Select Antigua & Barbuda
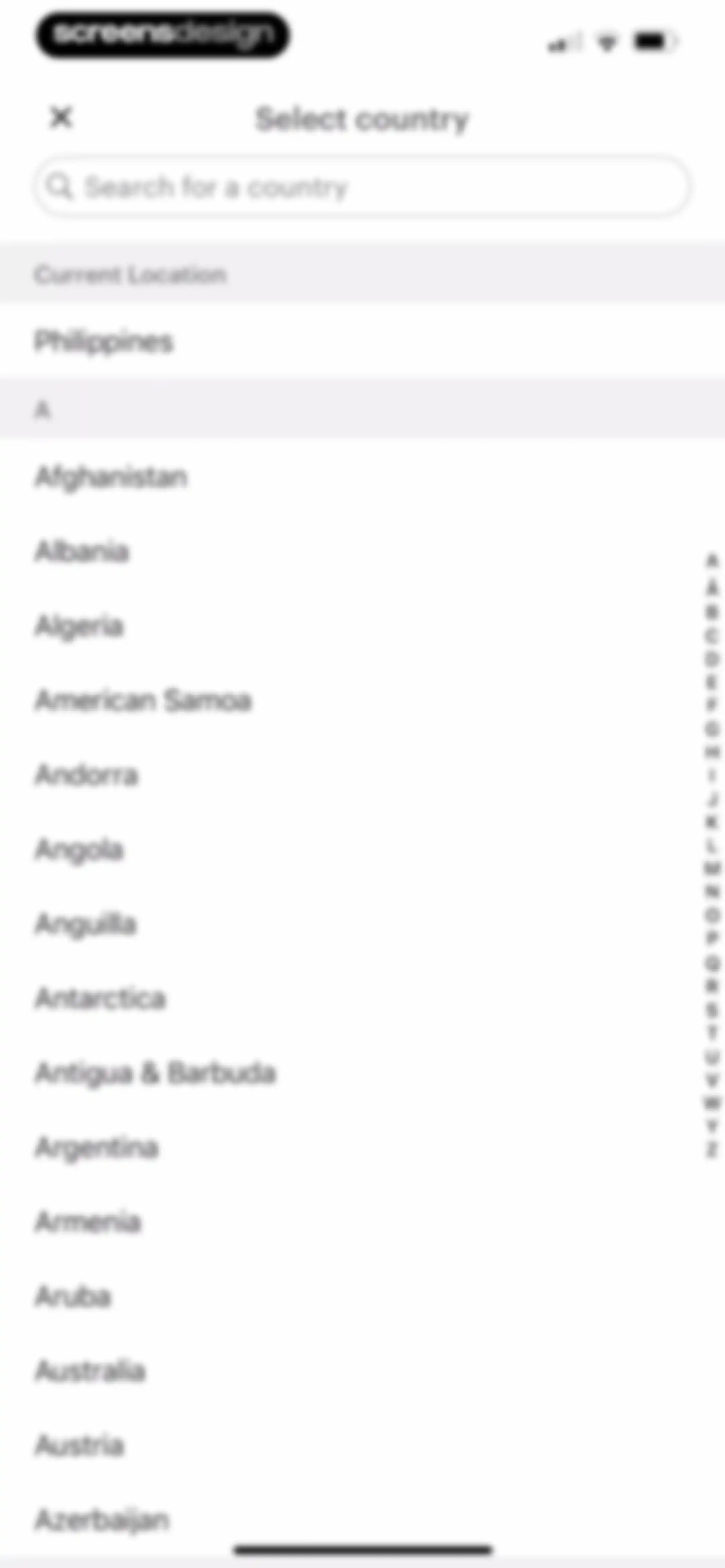Screen dimensions: 725x1568 (362, 1072)
